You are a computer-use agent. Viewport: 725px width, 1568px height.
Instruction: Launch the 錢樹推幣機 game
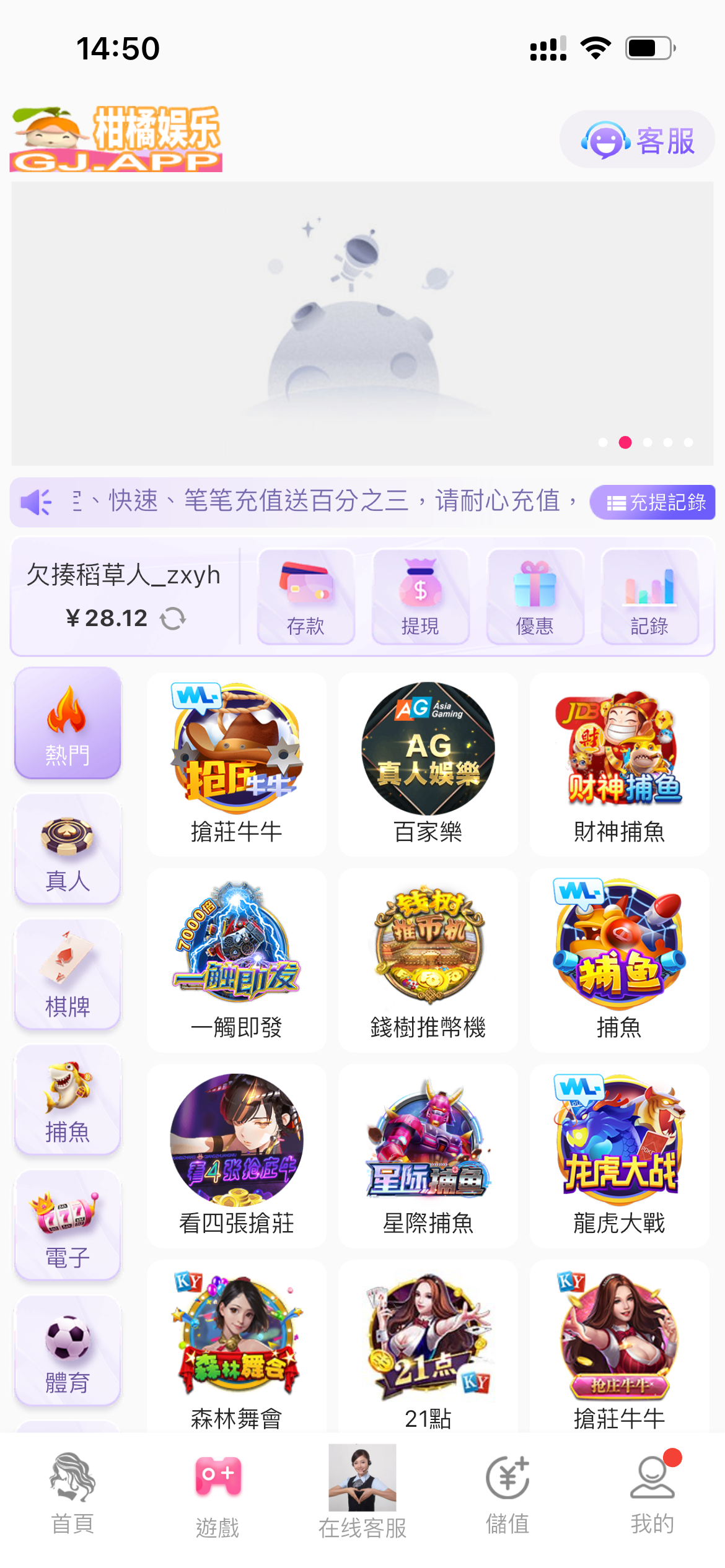428,960
